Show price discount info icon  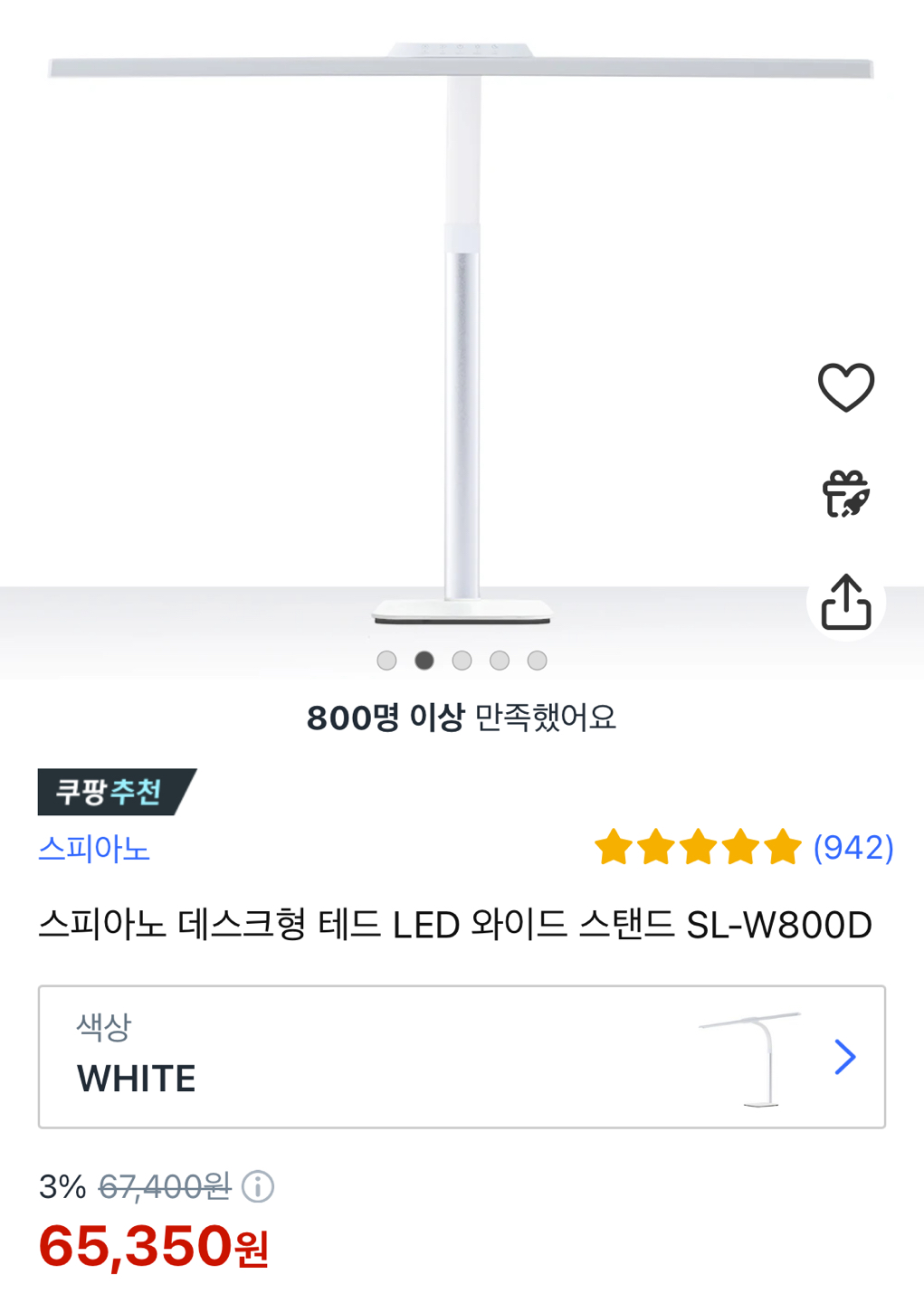click(258, 1186)
